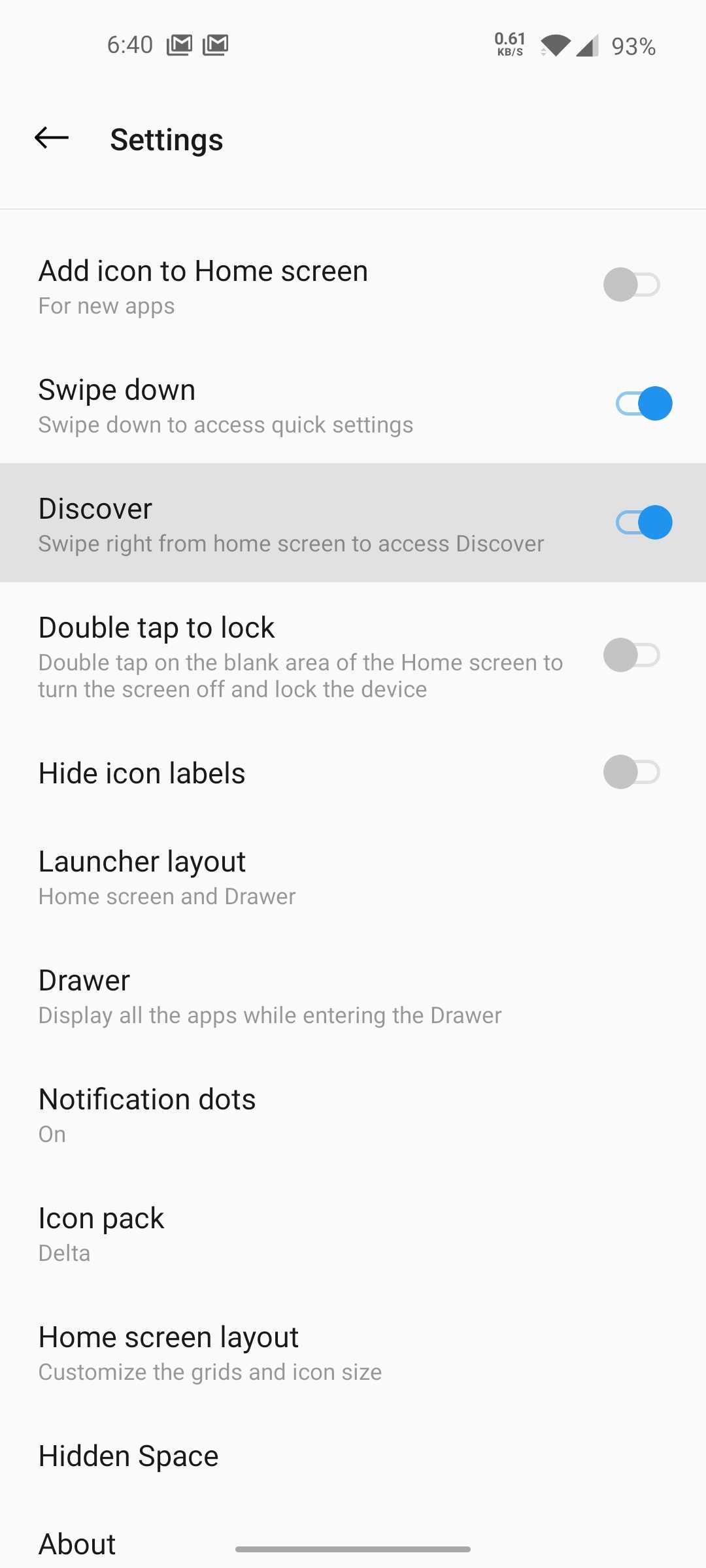Open the About row
Image resolution: width=706 pixels, height=1568 pixels.
[353, 1542]
